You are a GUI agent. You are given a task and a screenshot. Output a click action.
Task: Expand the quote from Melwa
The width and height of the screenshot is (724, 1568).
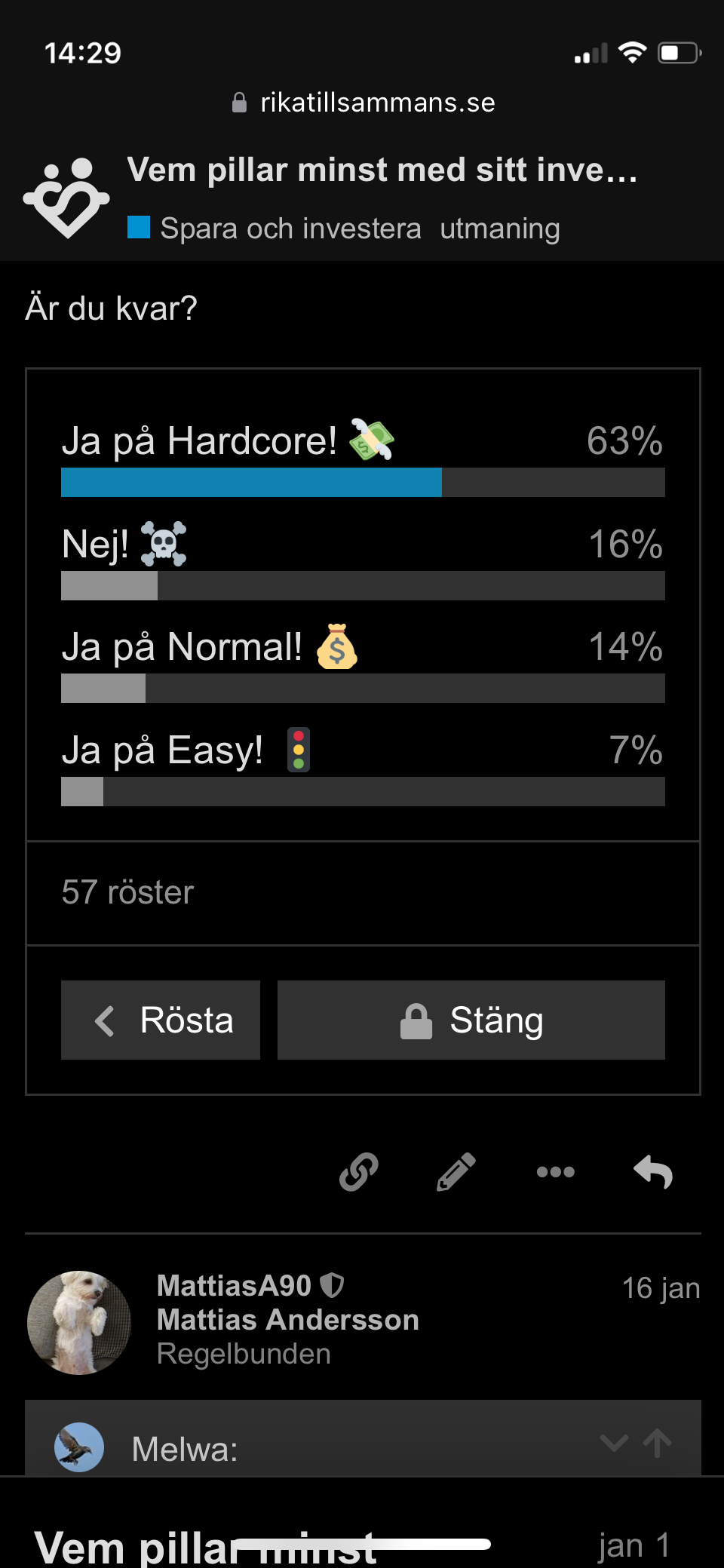(614, 1444)
